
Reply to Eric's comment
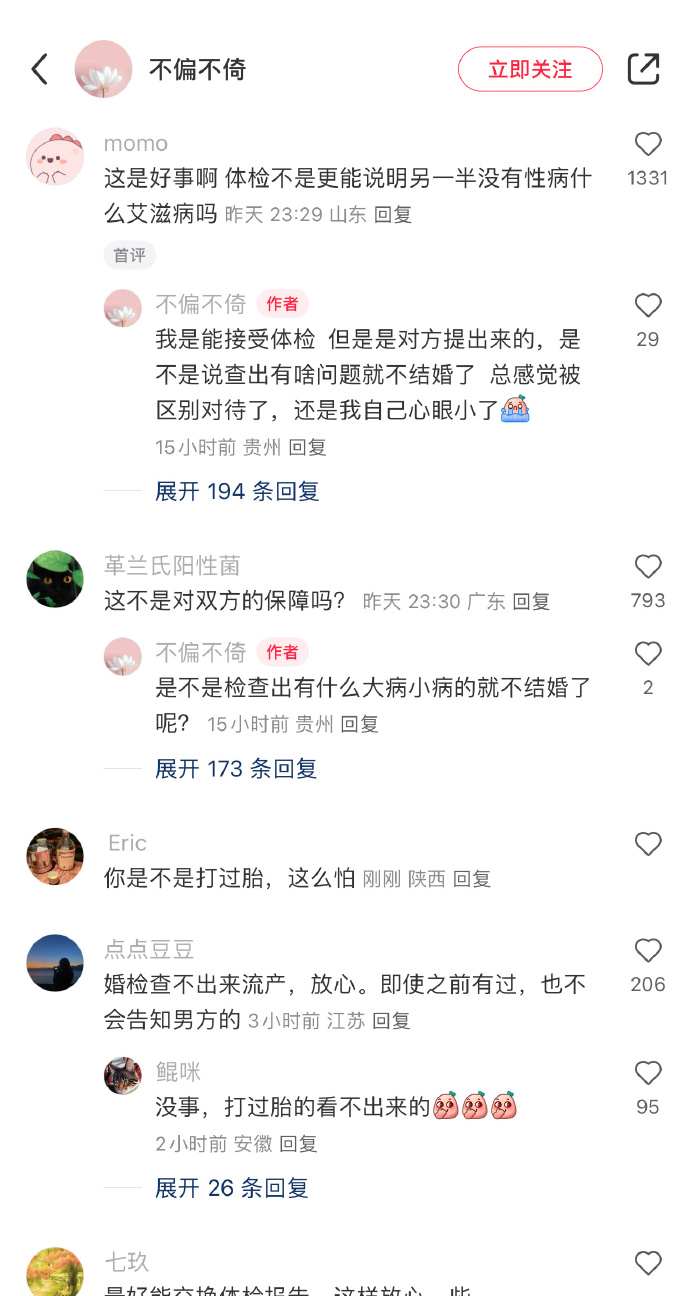pos(472,879)
